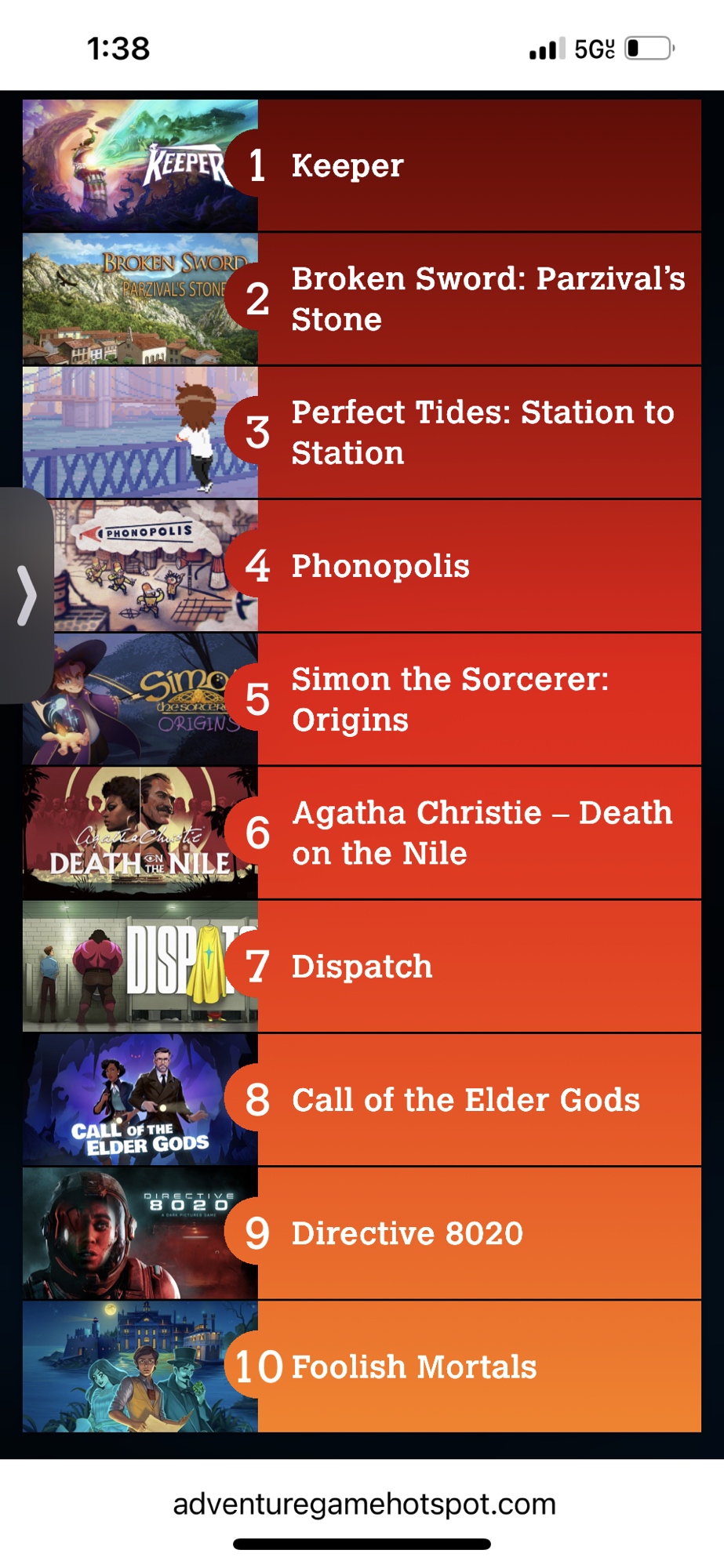Open the Foolish Mortals entry
This screenshot has height=1568, width=724.
(x=413, y=1367)
